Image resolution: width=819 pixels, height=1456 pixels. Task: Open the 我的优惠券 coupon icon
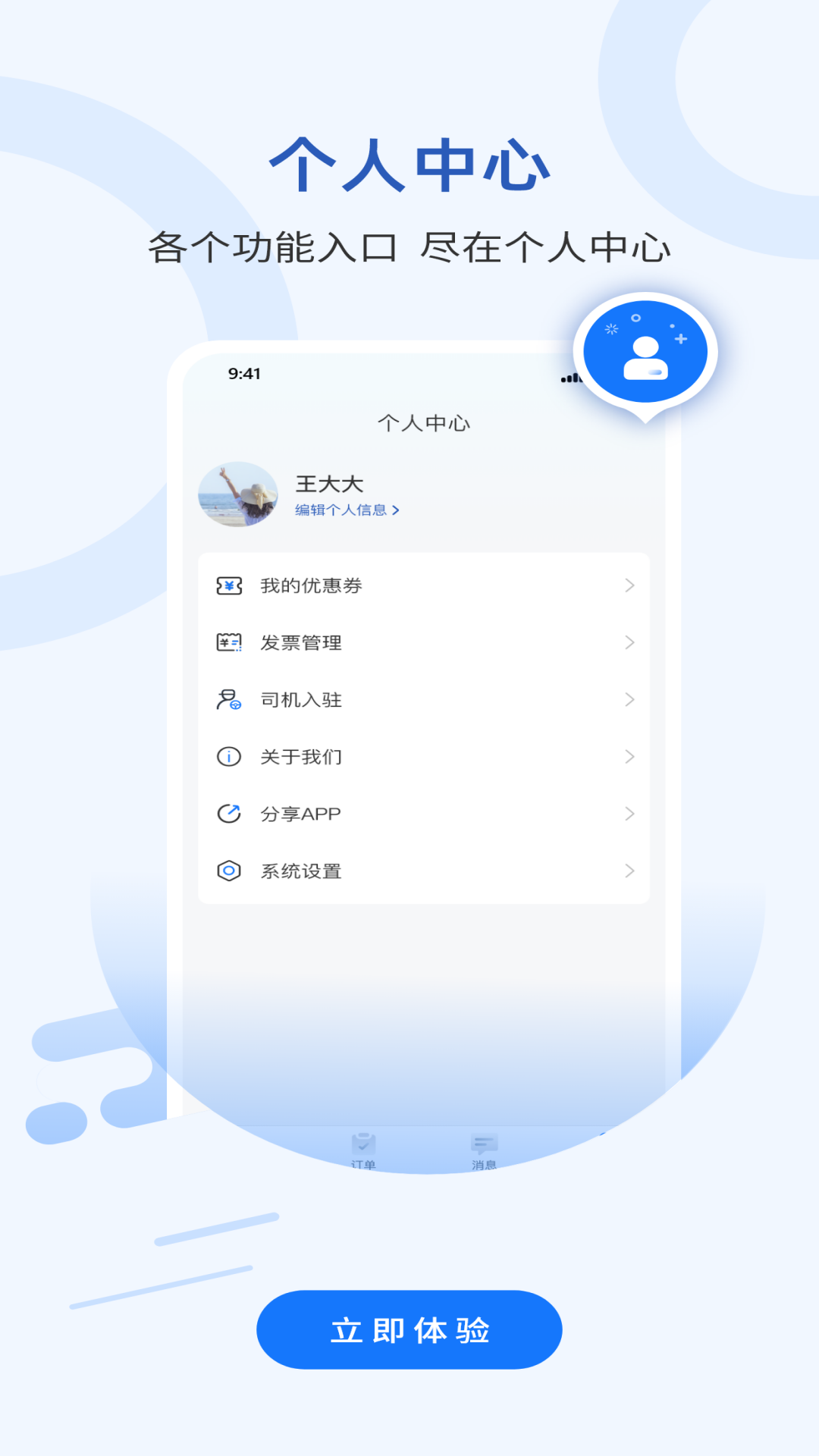coord(228,585)
